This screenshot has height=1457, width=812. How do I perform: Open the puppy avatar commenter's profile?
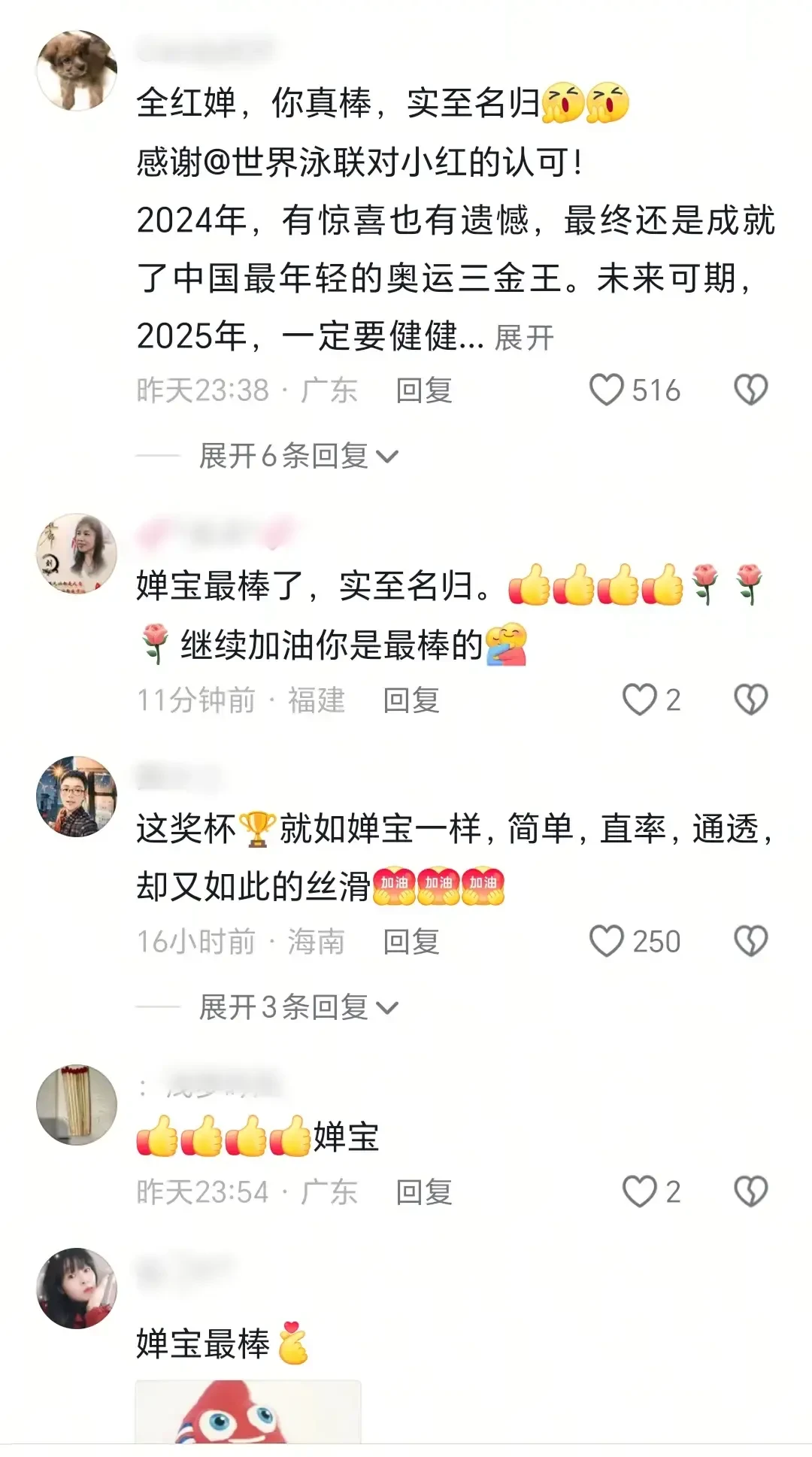click(77, 71)
